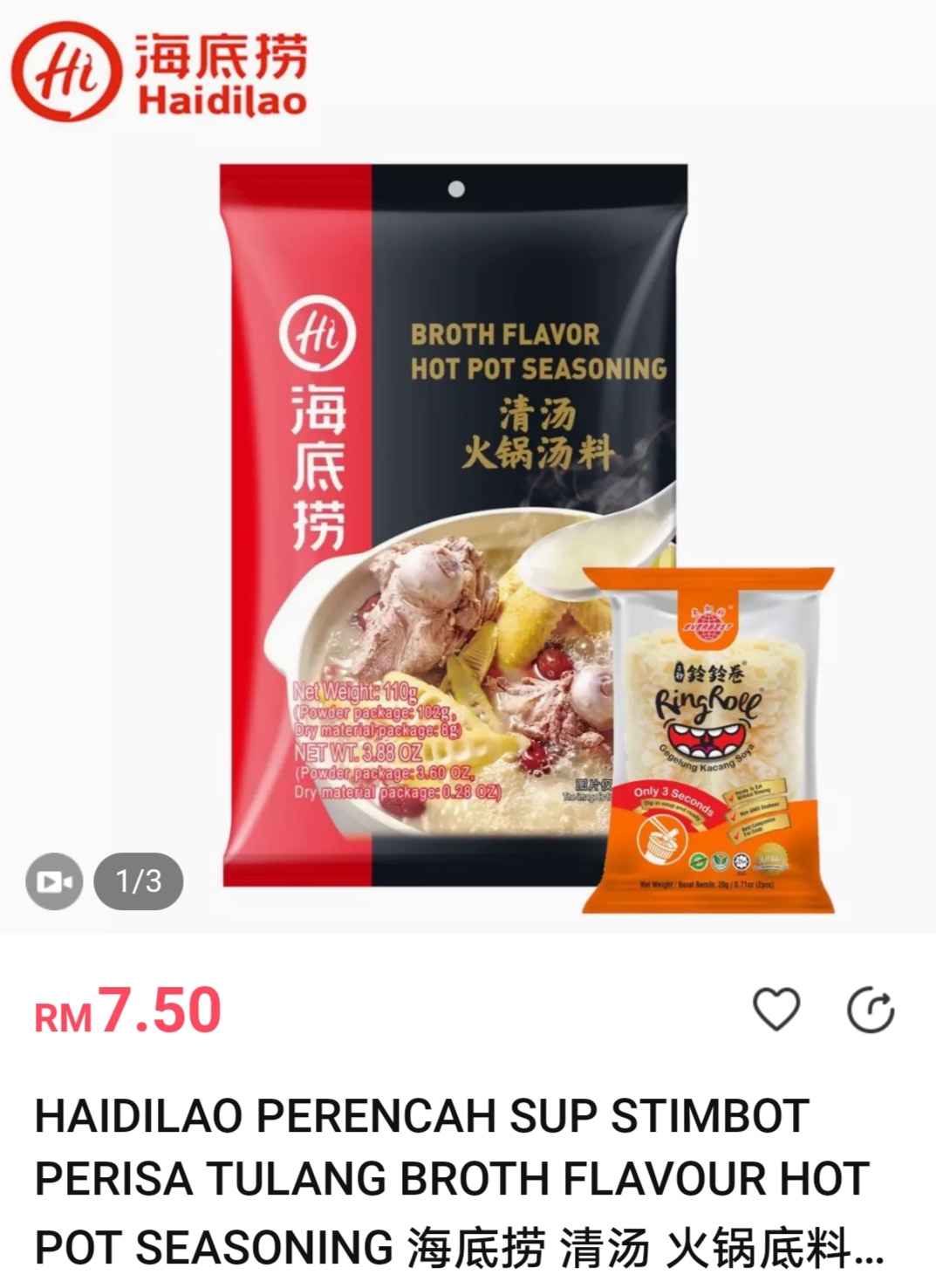936x1288 pixels.
Task: Add this Haidilao product to favorites
Action: pyautogui.click(x=775, y=1011)
